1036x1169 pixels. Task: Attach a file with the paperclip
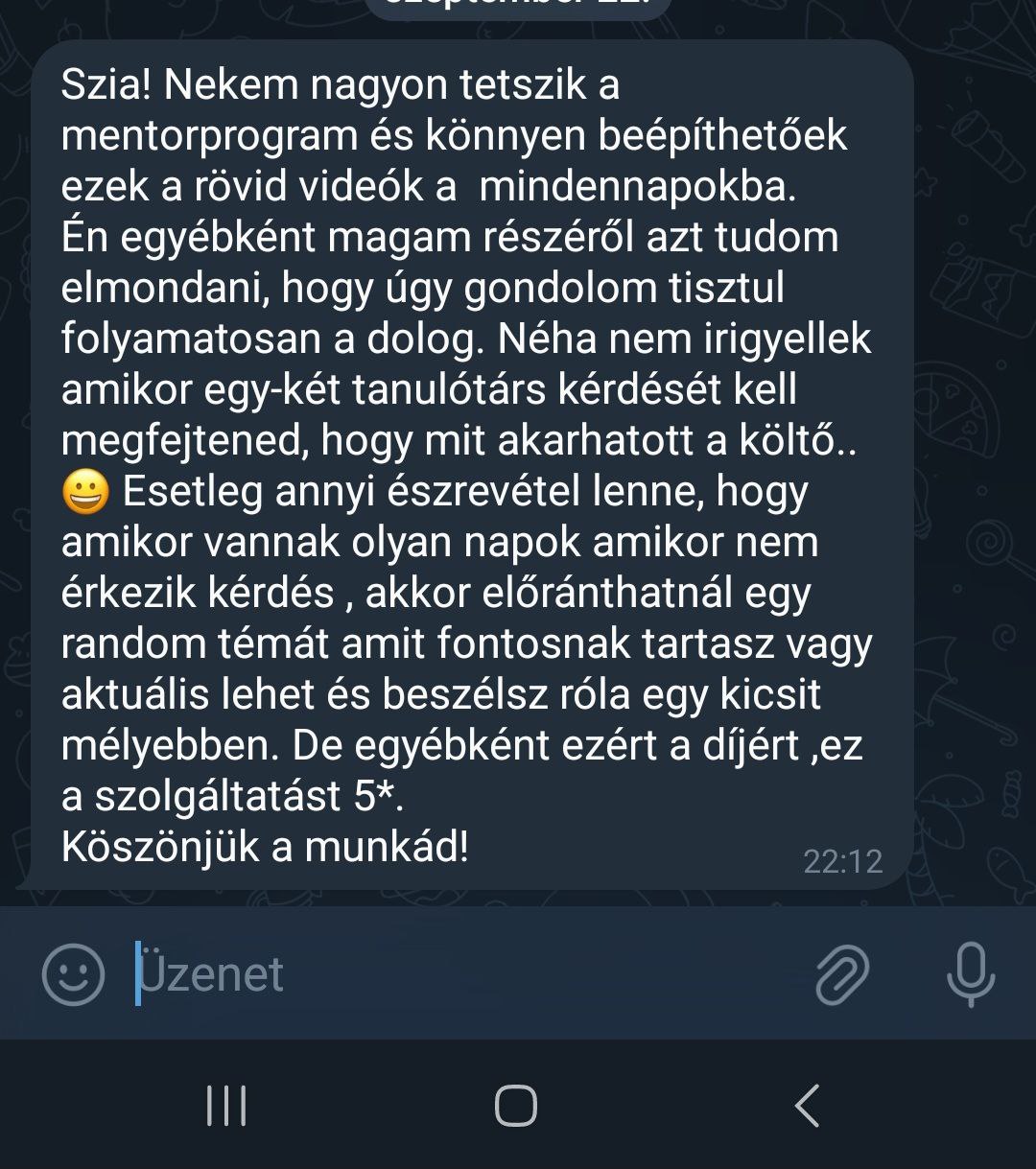(841, 974)
